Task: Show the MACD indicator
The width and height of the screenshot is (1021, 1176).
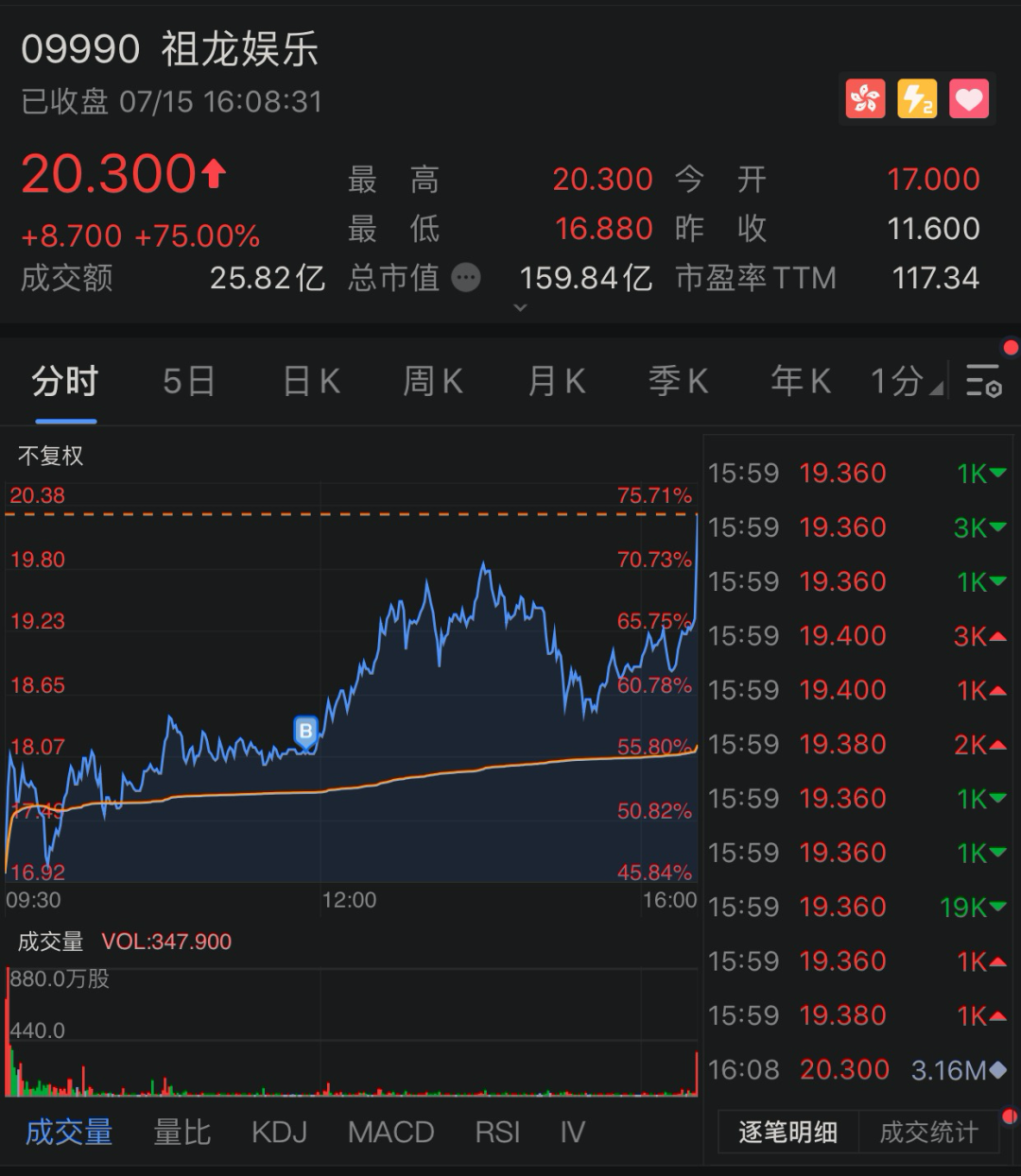Action: 390,1132
